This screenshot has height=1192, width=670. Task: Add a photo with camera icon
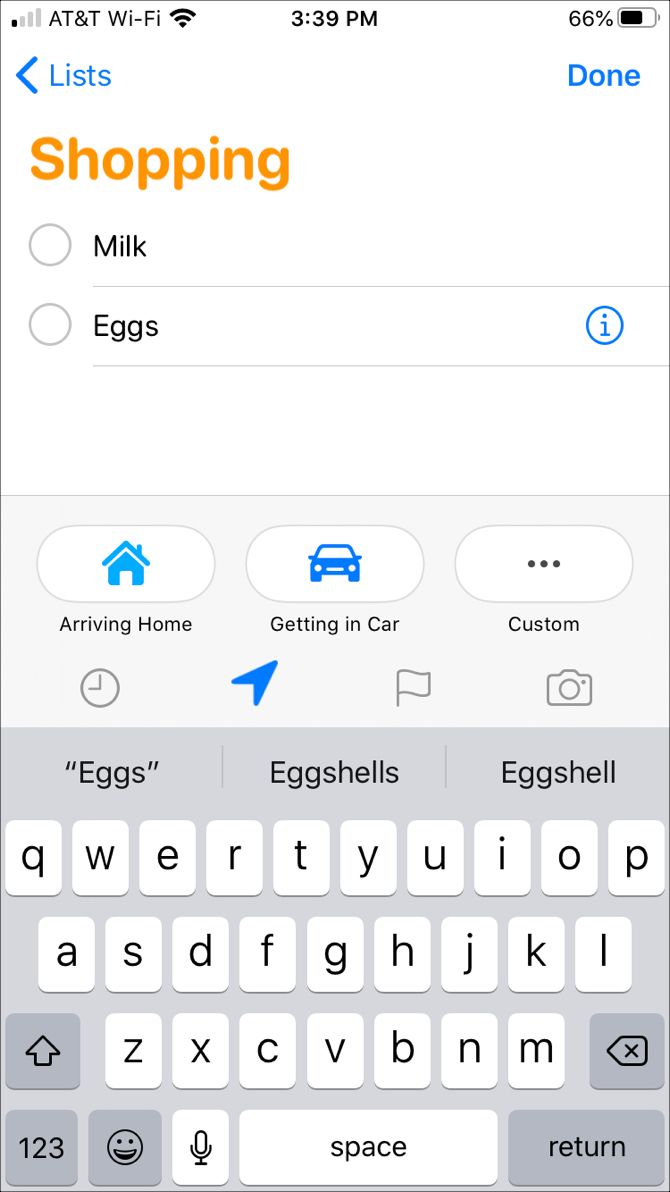coord(569,688)
